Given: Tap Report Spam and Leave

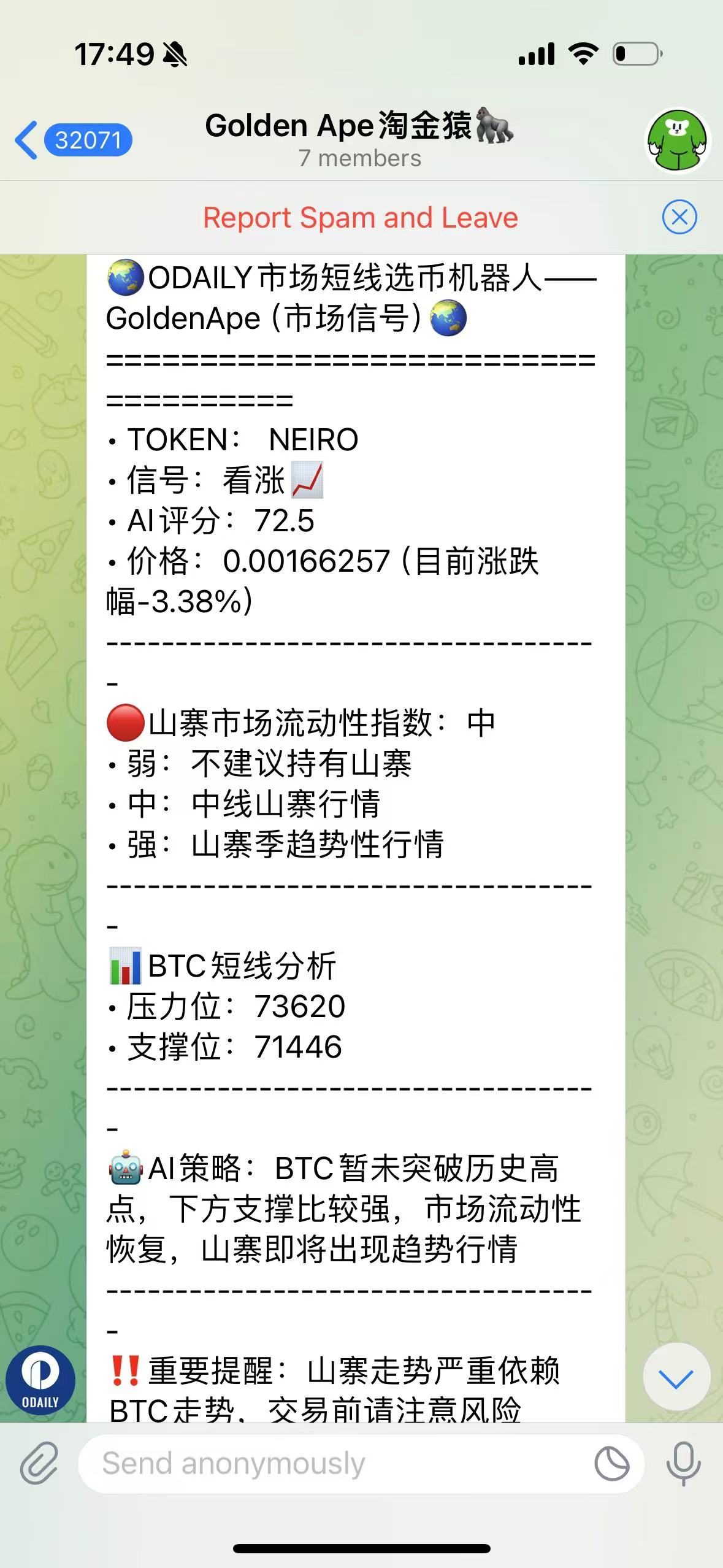Looking at the screenshot, I should [361, 218].
